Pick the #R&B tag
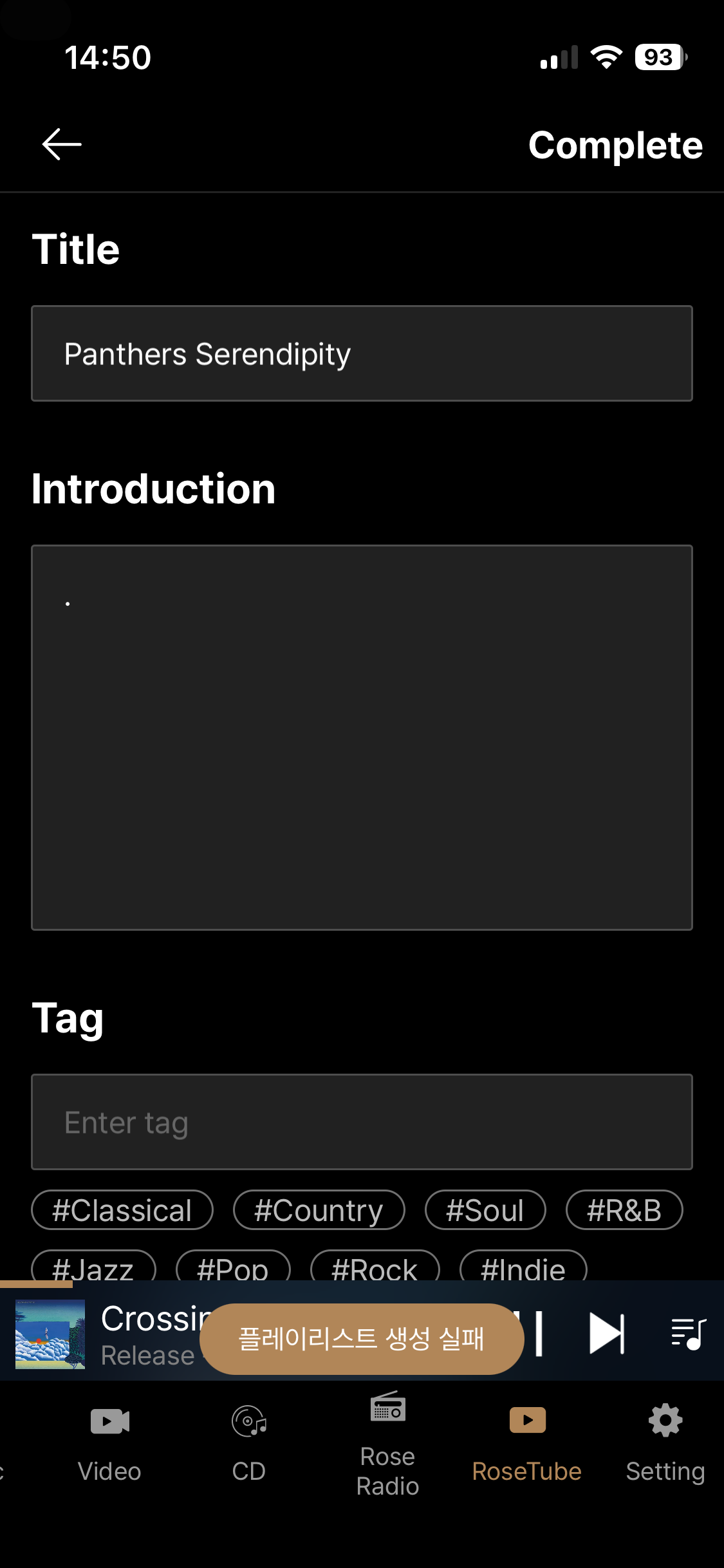The width and height of the screenshot is (724, 1568). [624, 1210]
